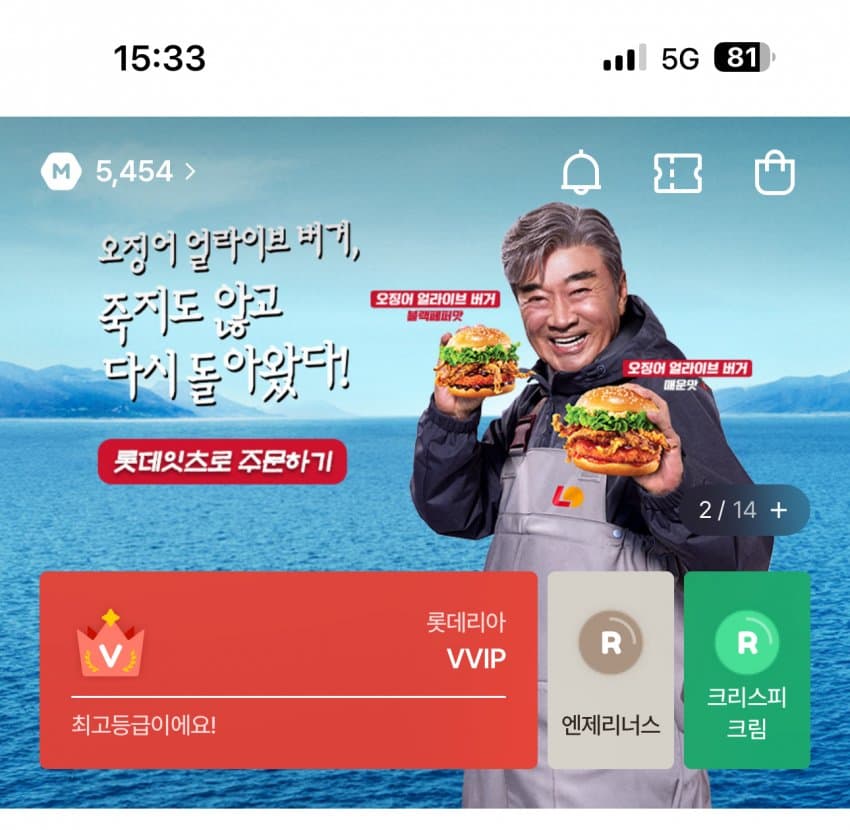Open the notifications bell

[581, 173]
